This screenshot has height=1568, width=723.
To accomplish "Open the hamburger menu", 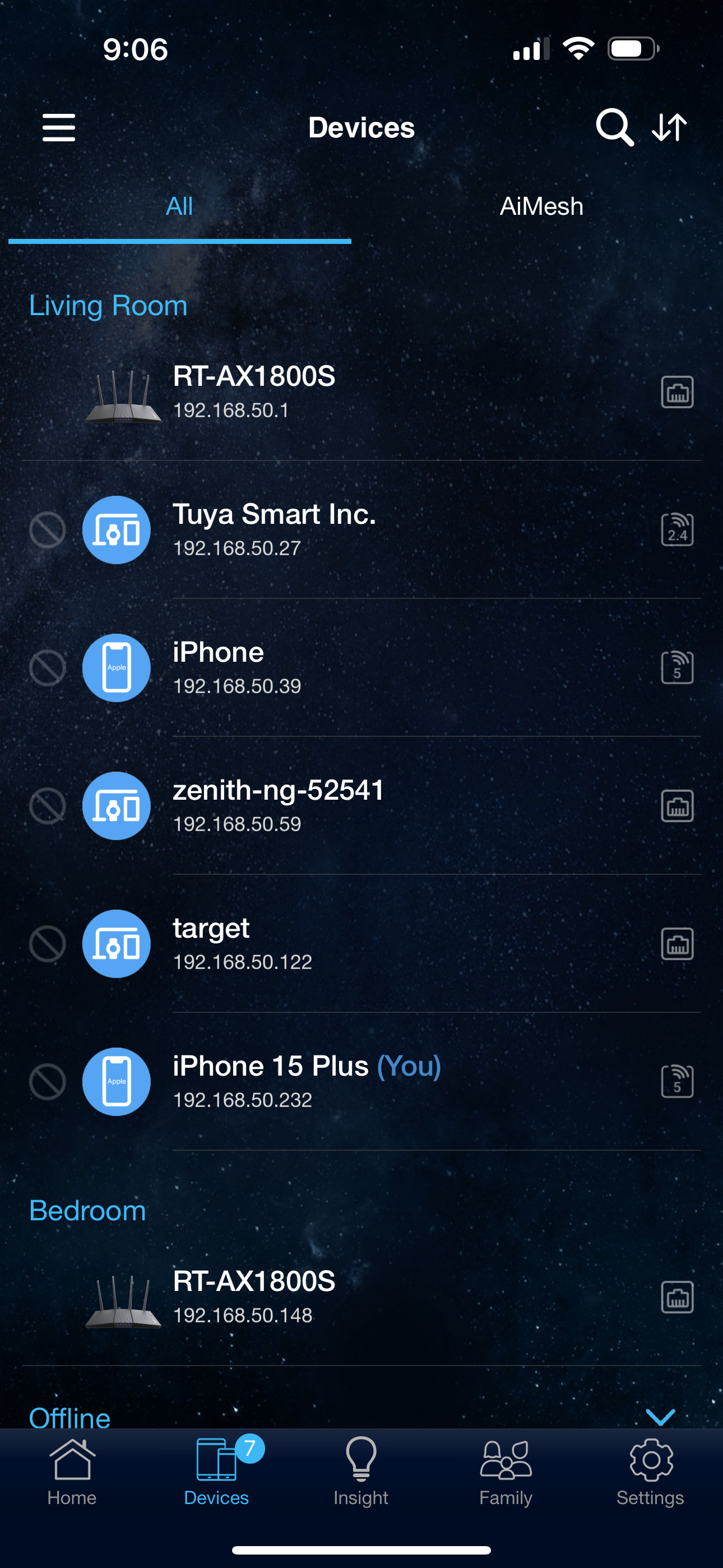I will [58, 127].
